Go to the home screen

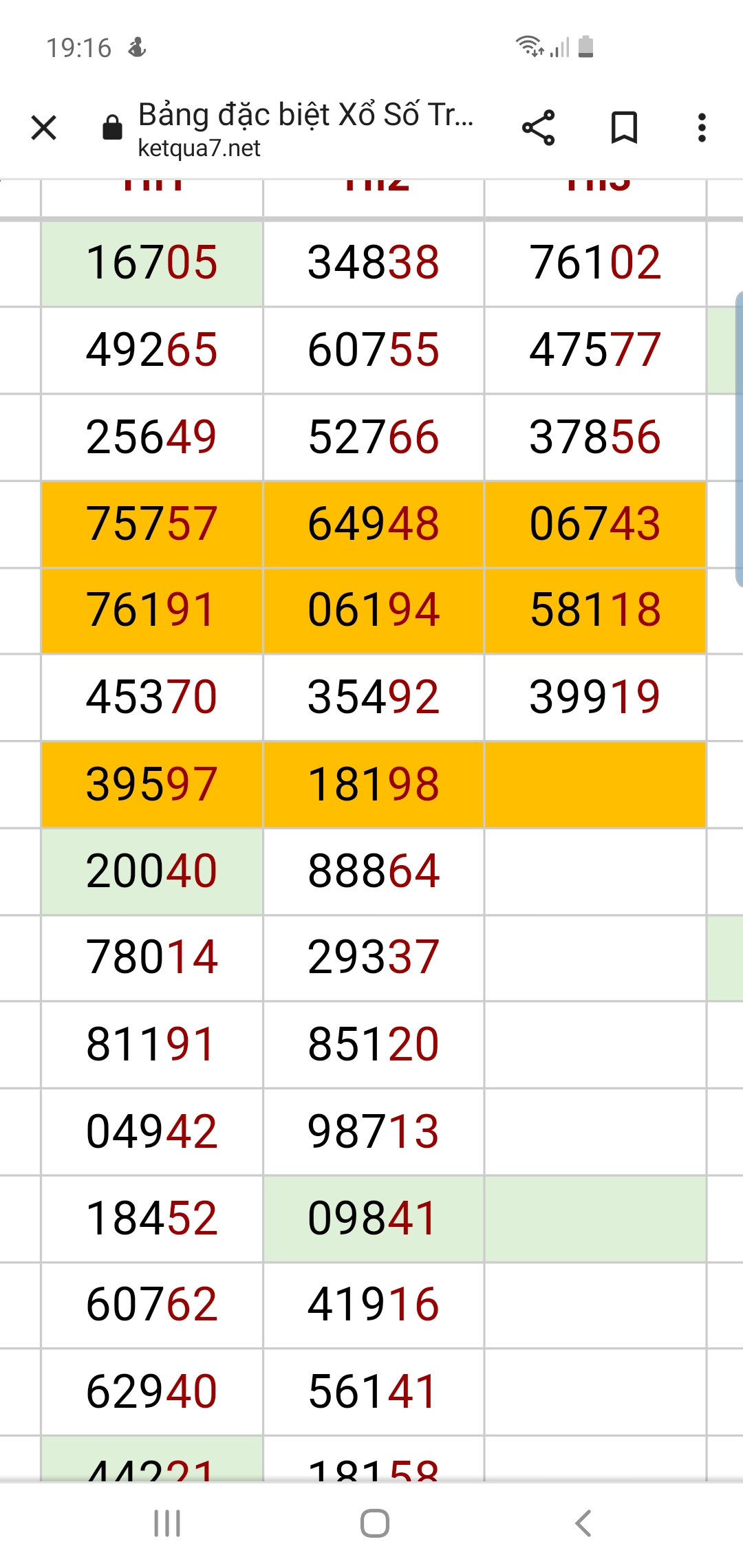(x=375, y=1523)
